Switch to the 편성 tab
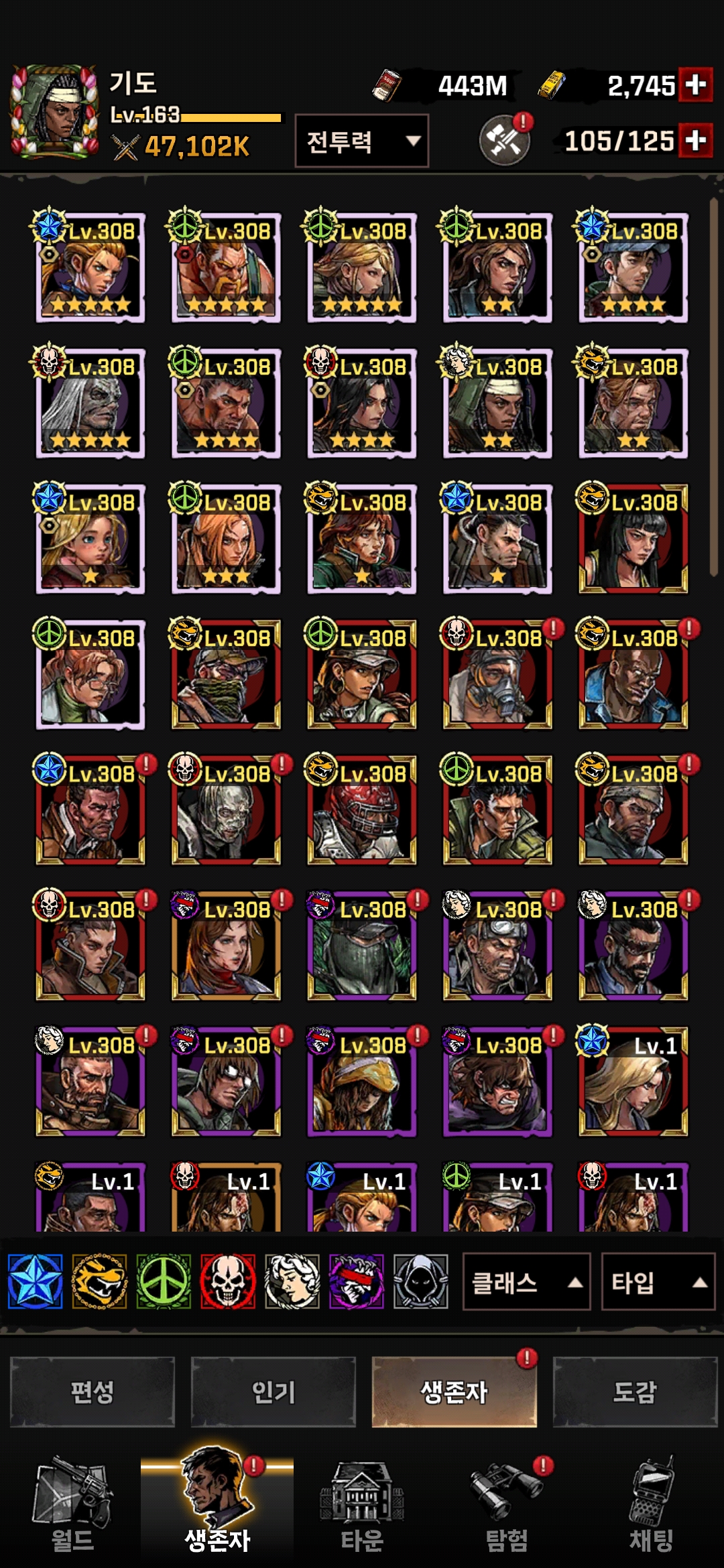 pyautogui.click(x=93, y=1392)
